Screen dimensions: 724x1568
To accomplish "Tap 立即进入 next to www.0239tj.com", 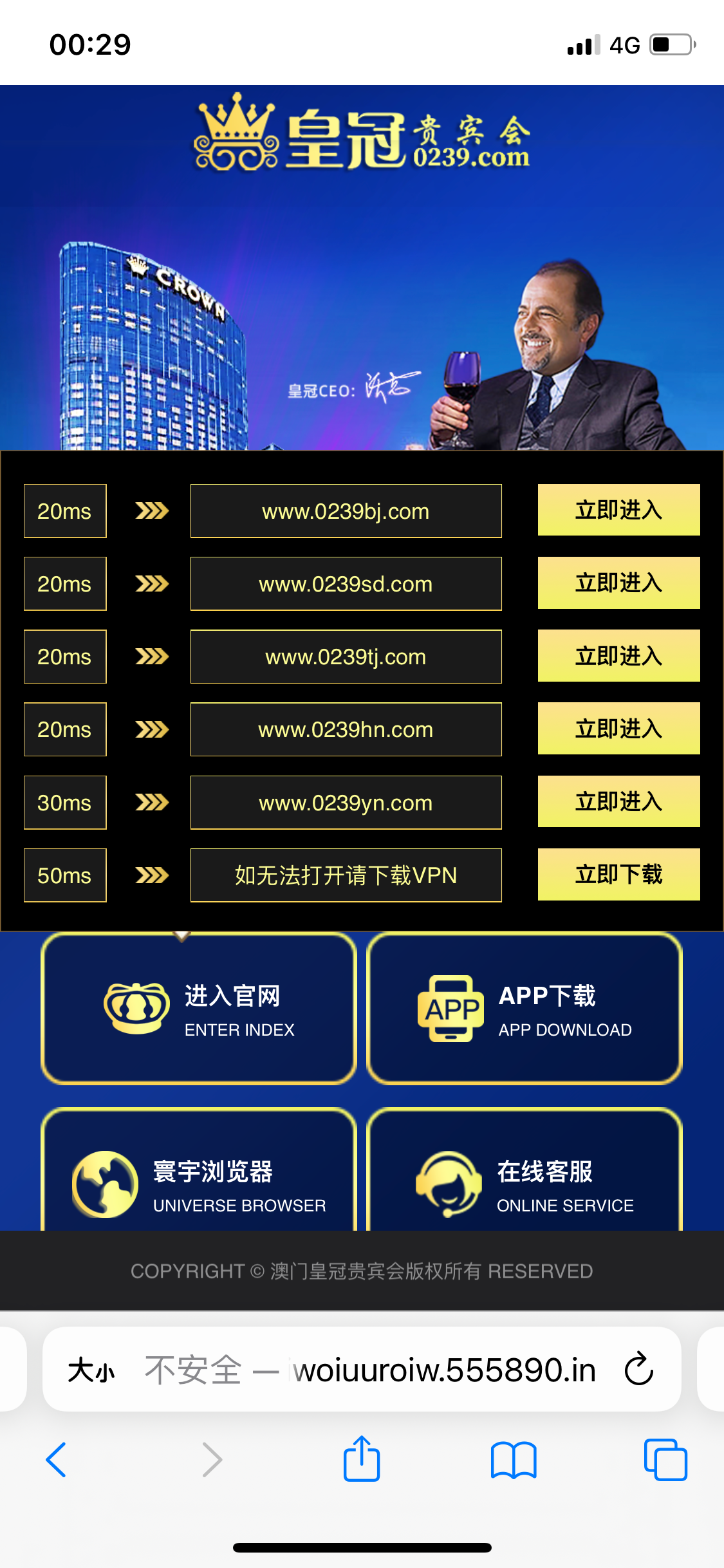I will 618,656.
